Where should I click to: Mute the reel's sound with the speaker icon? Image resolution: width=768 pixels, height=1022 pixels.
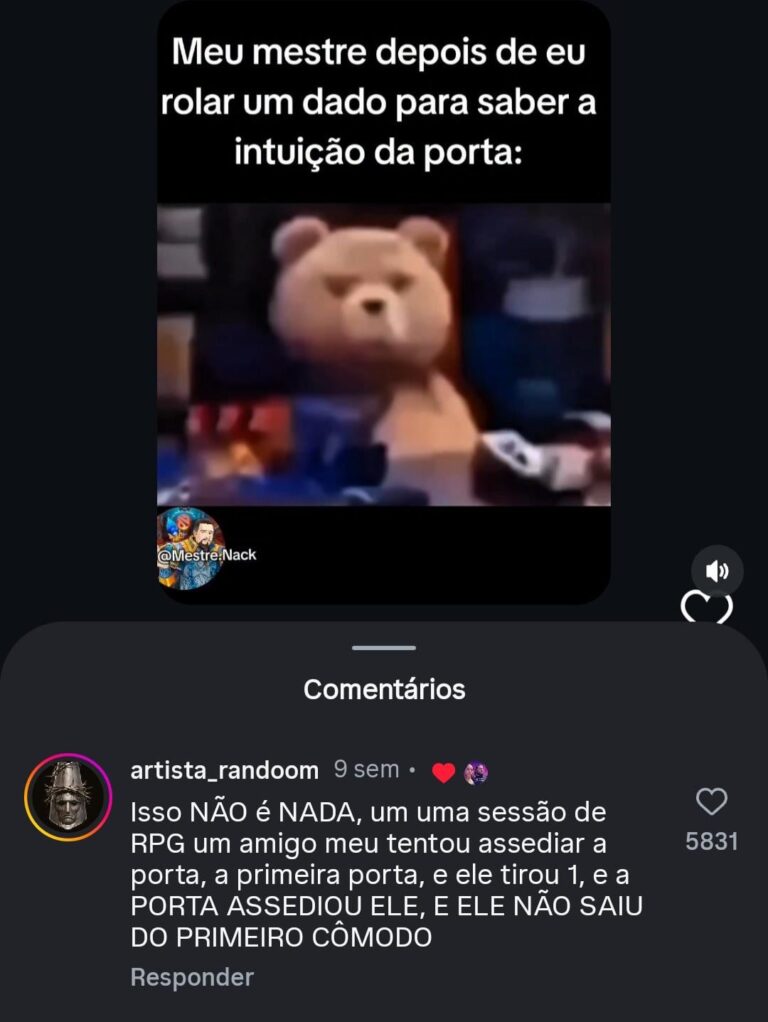[x=717, y=571]
